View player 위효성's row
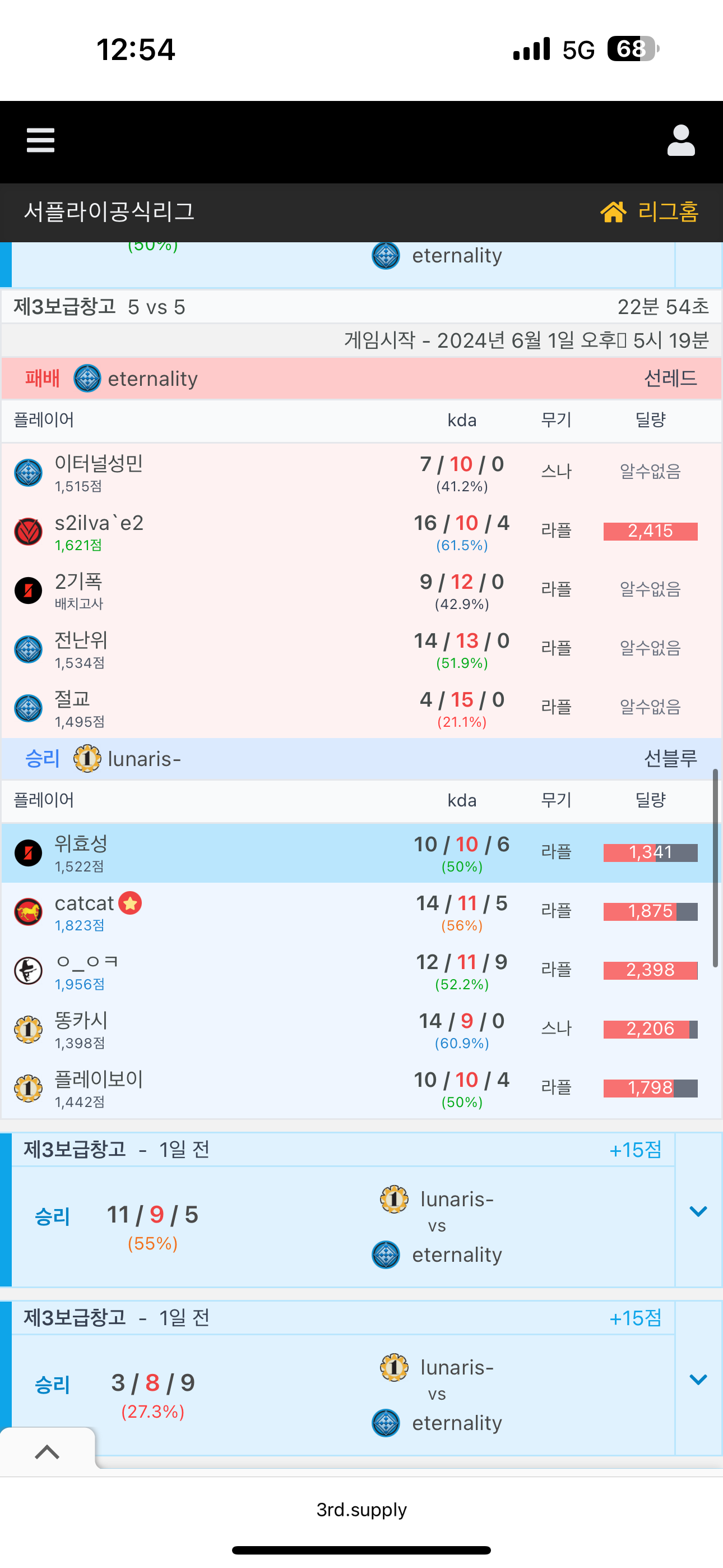This screenshot has width=723, height=1568. (x=81, y=844)
